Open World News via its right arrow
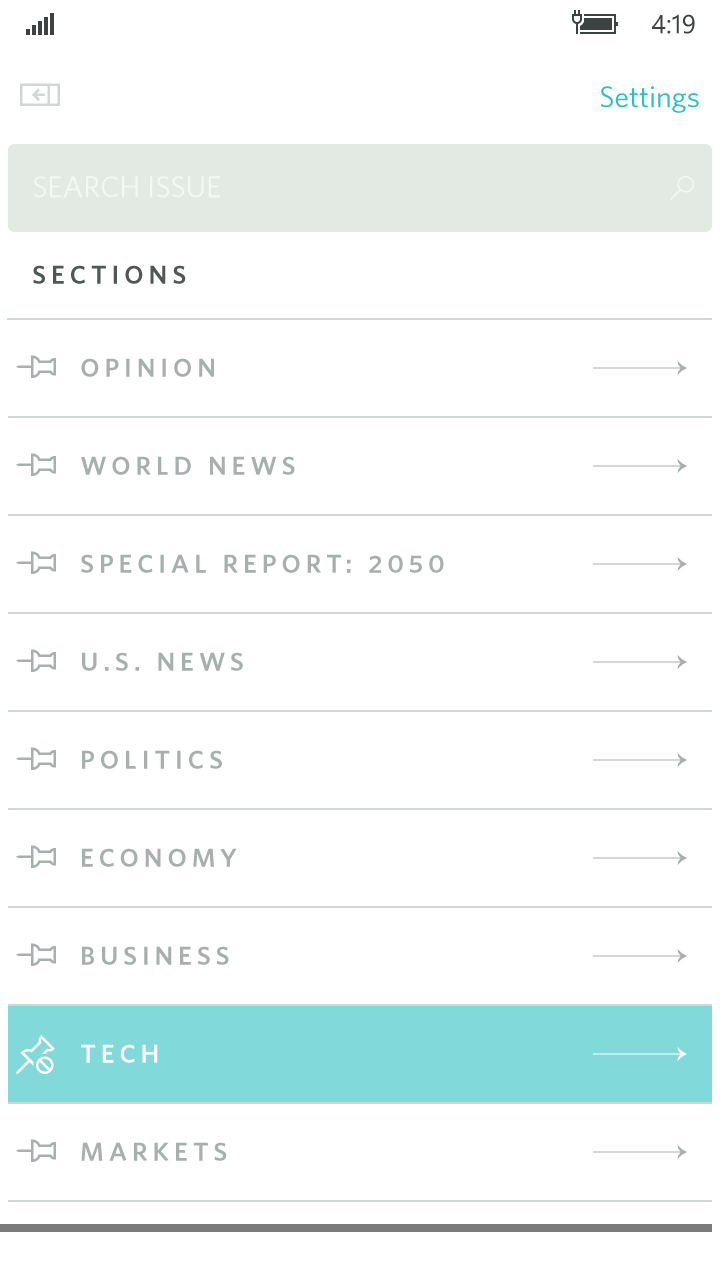Image resolution: width=720 pixels, height=1280 pixels. pos(640,465)
